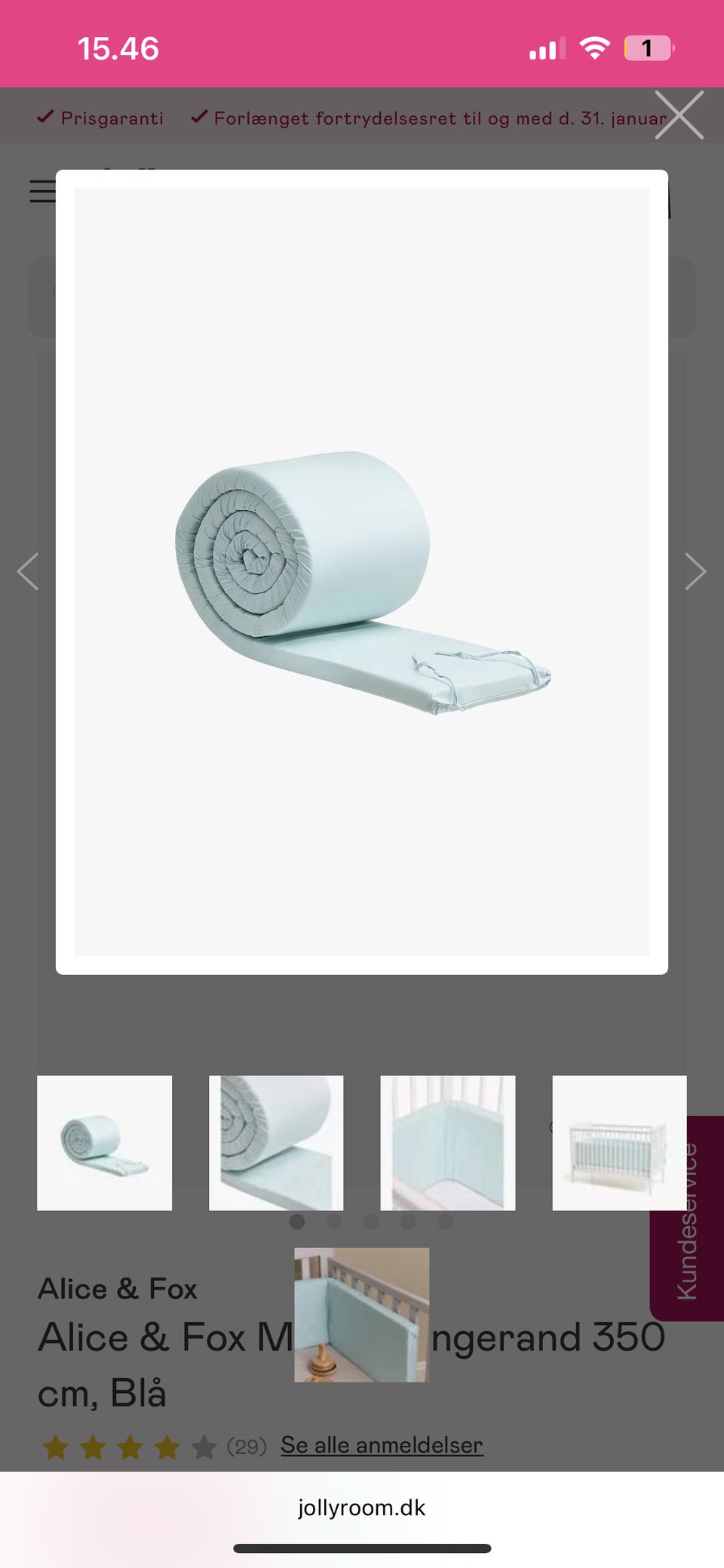
Task: Select the wooden crib bumper thumbnail
Action: [x=362, y=1314]
